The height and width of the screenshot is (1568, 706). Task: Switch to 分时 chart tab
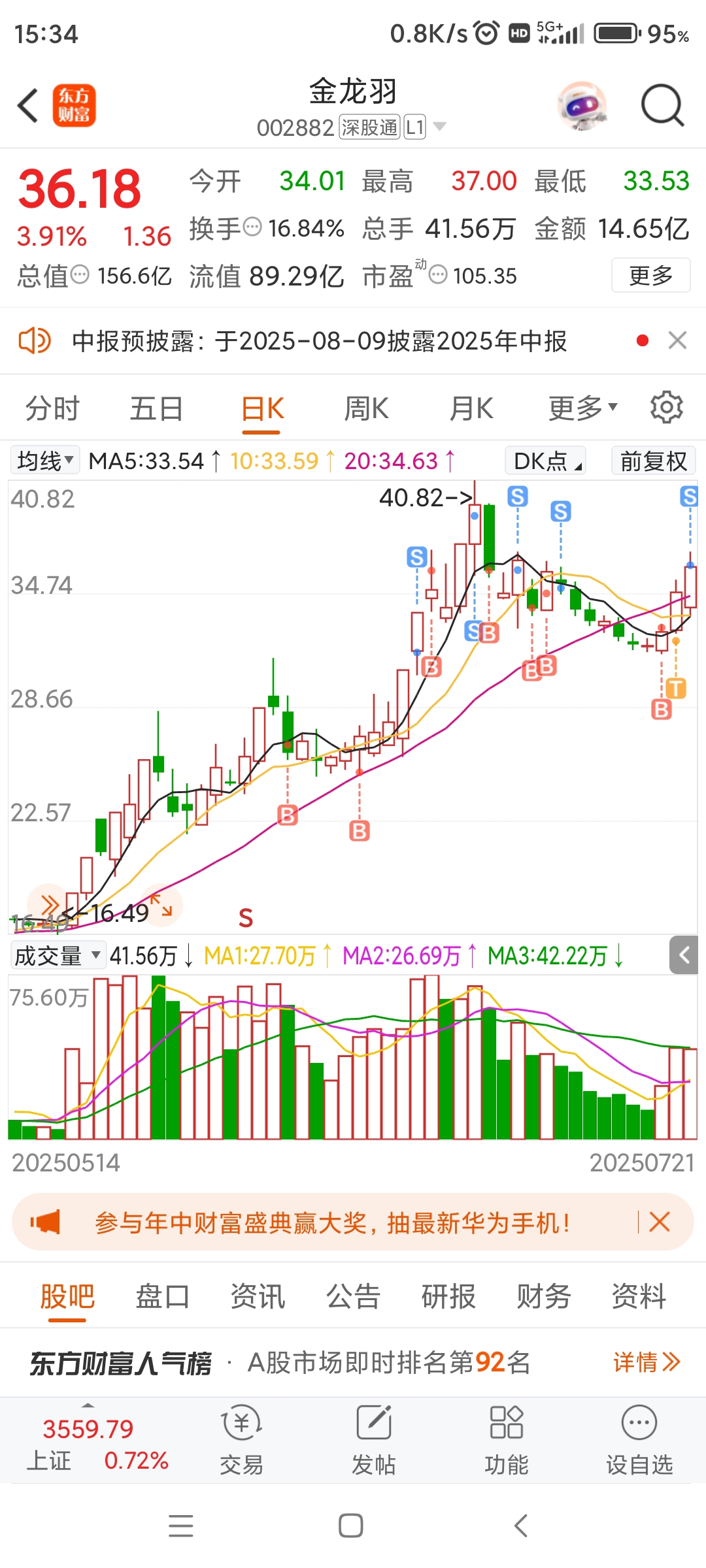(52, 409)
